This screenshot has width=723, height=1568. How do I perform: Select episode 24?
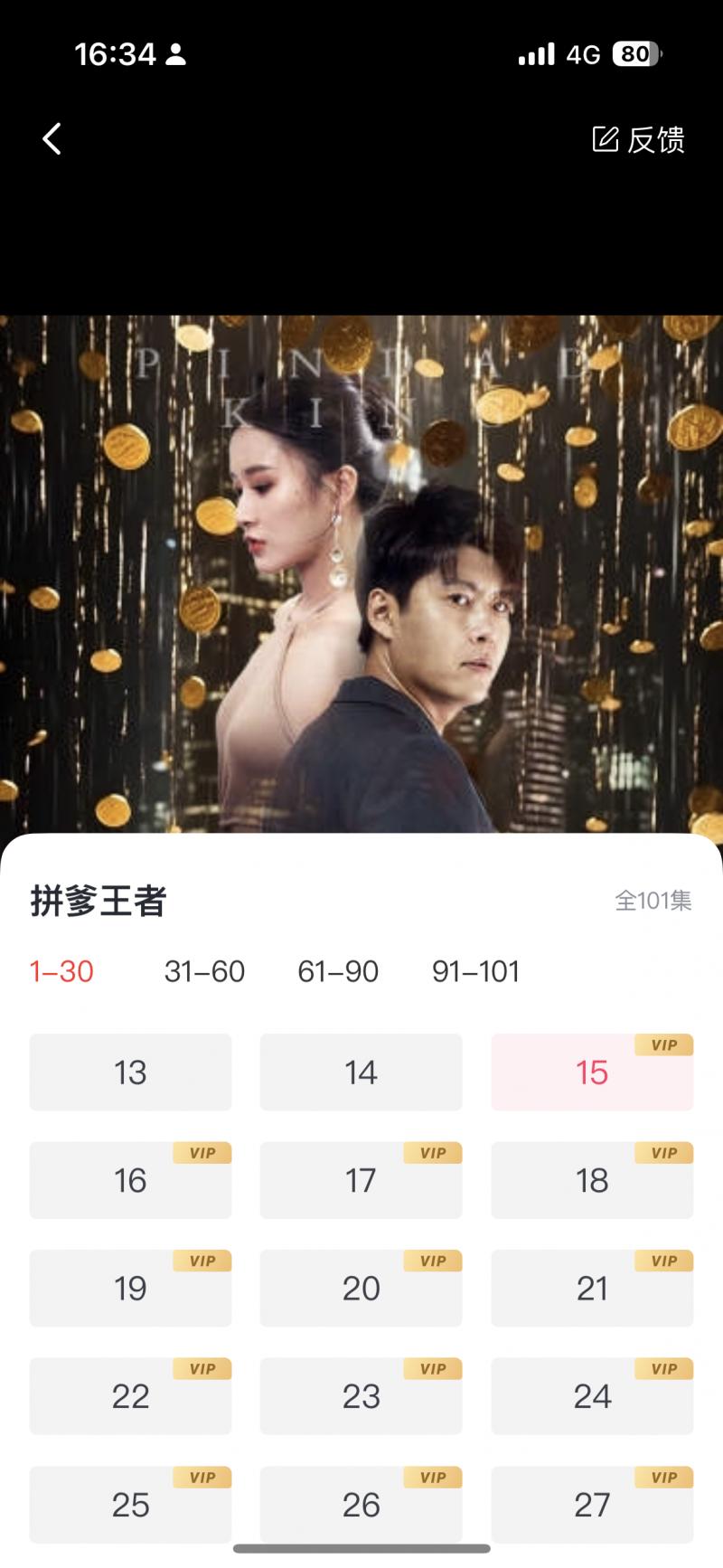click(592, 1396)
